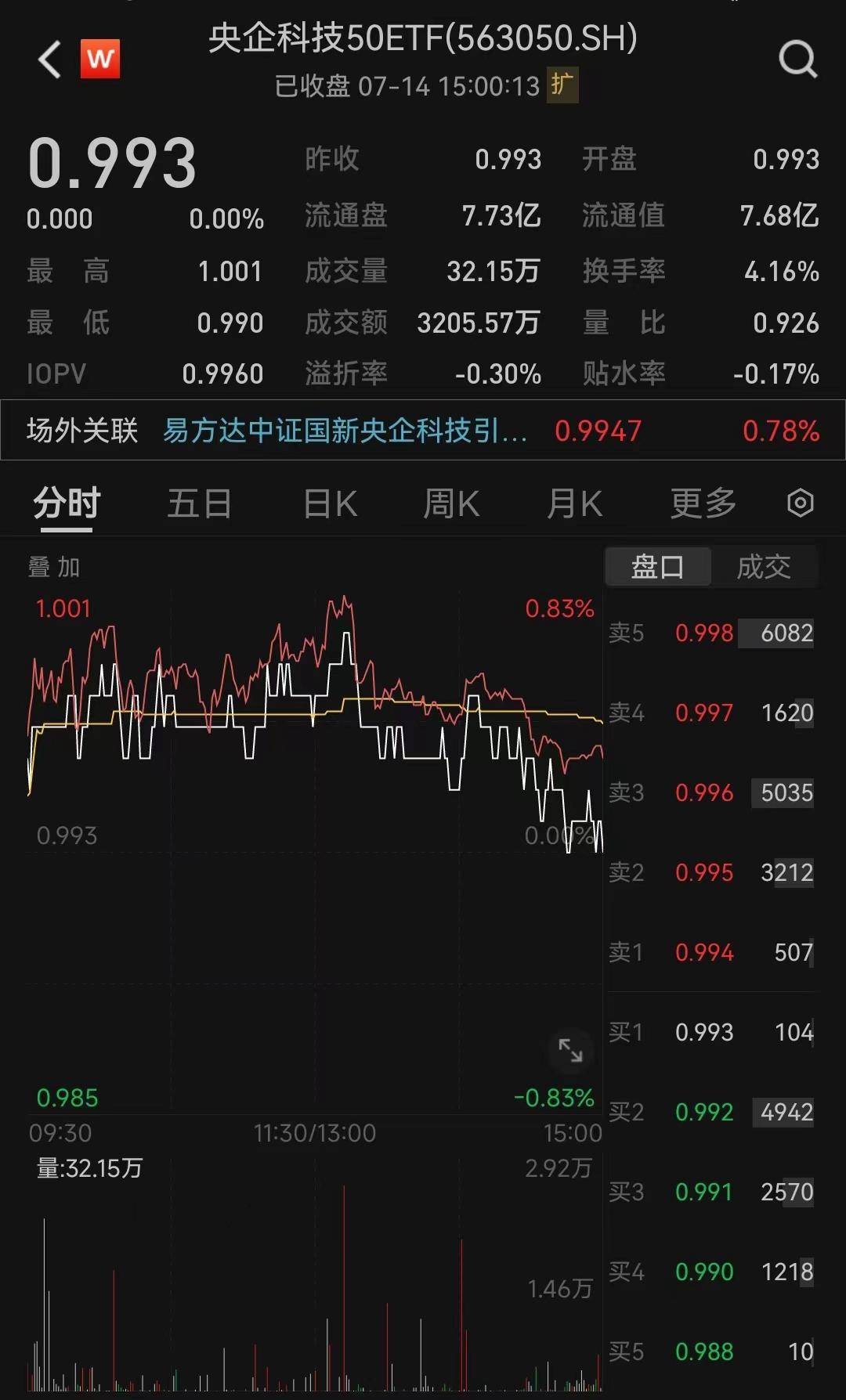This screenshot has height=1400, width=846.
Task: Switch to the 五日 five-day tab
Action: pyautogui.click(x=200, y=503)
